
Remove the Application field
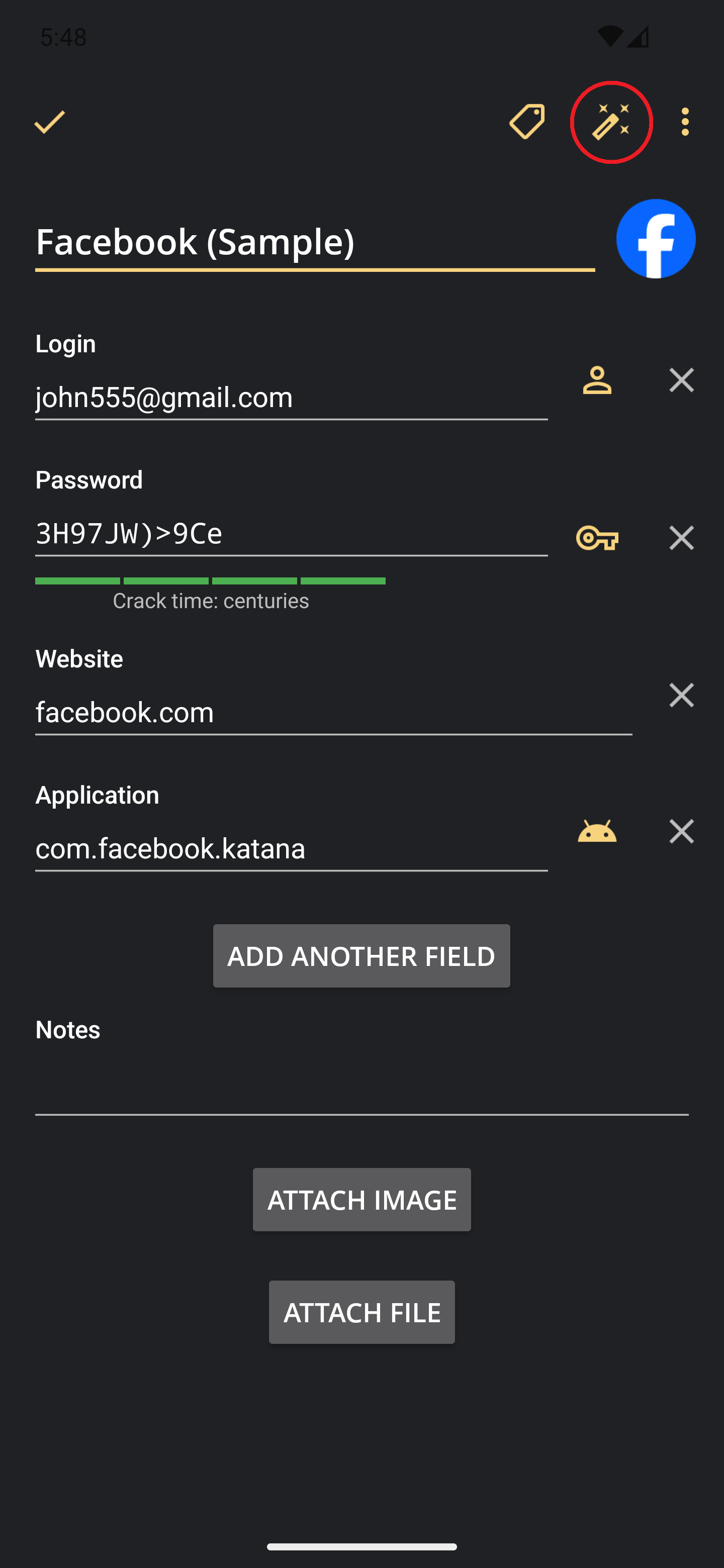681,831
